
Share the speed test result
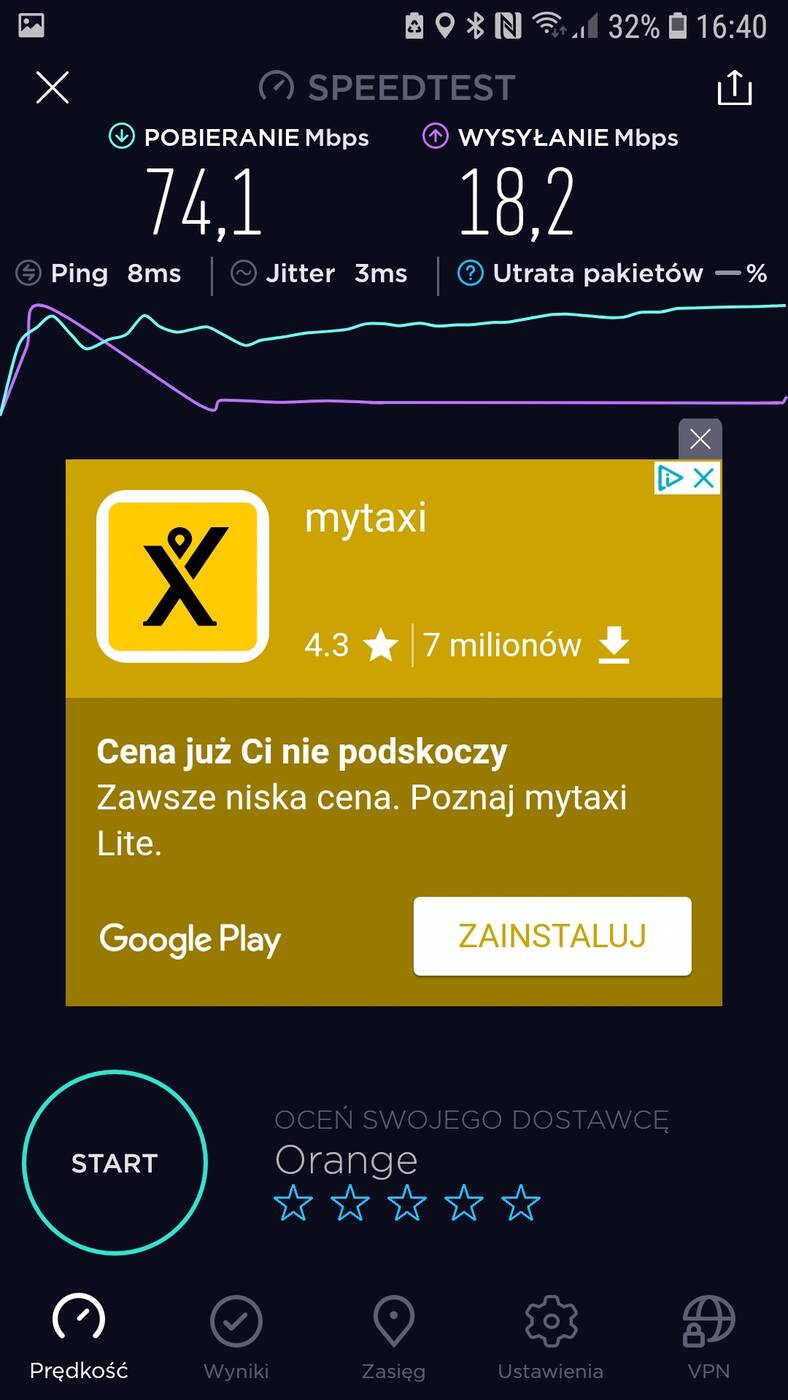click(734, 88)
